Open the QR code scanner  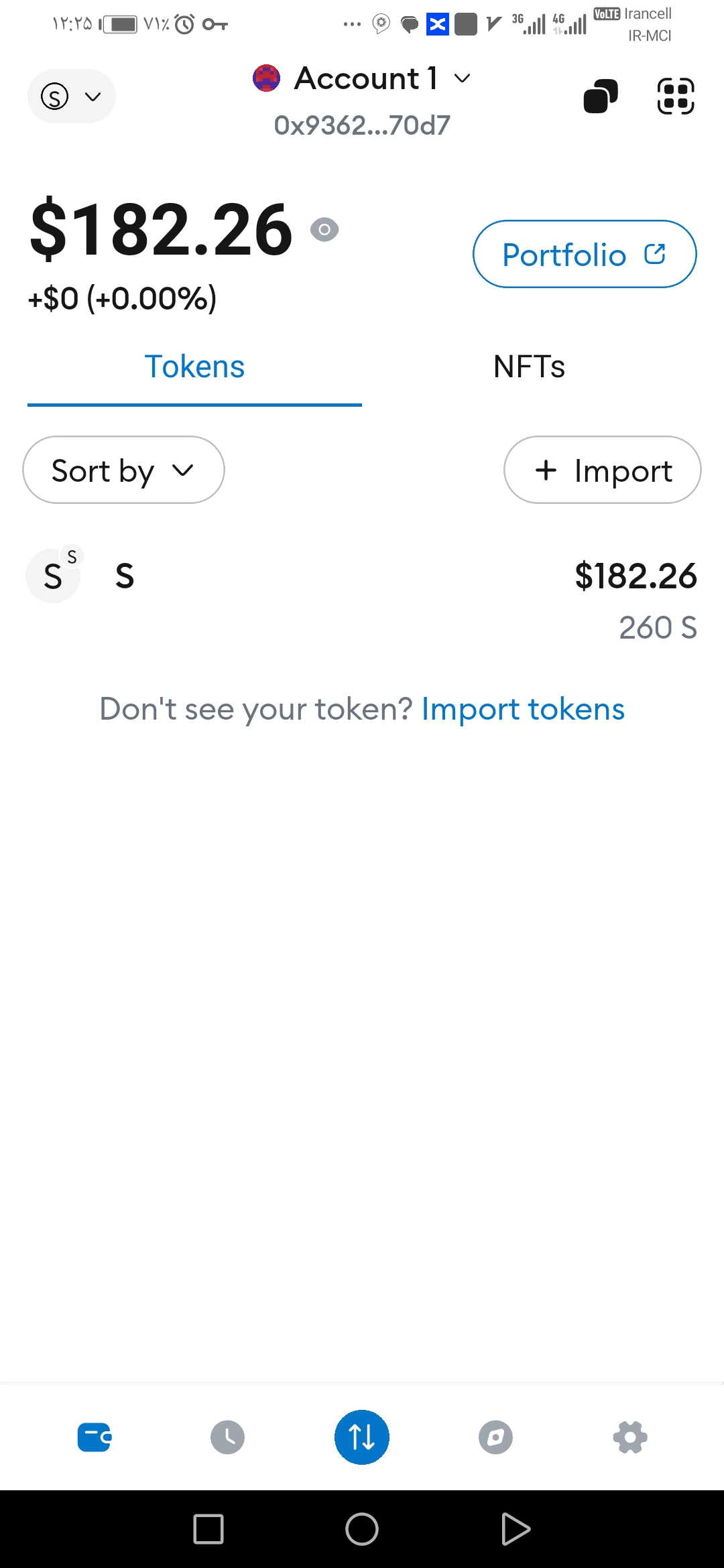[x=676, y=96]
